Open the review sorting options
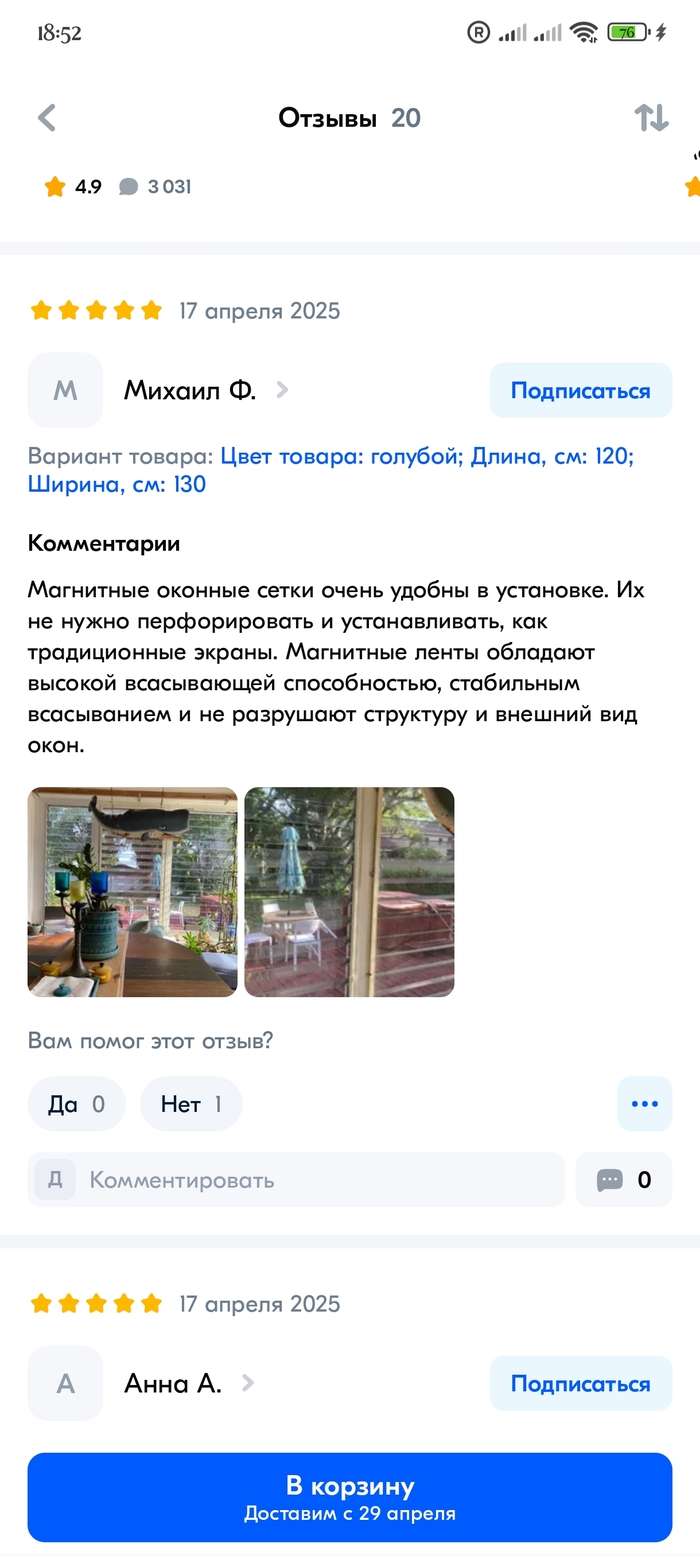The image size is (700, 1556). click(x=651, y=118)
